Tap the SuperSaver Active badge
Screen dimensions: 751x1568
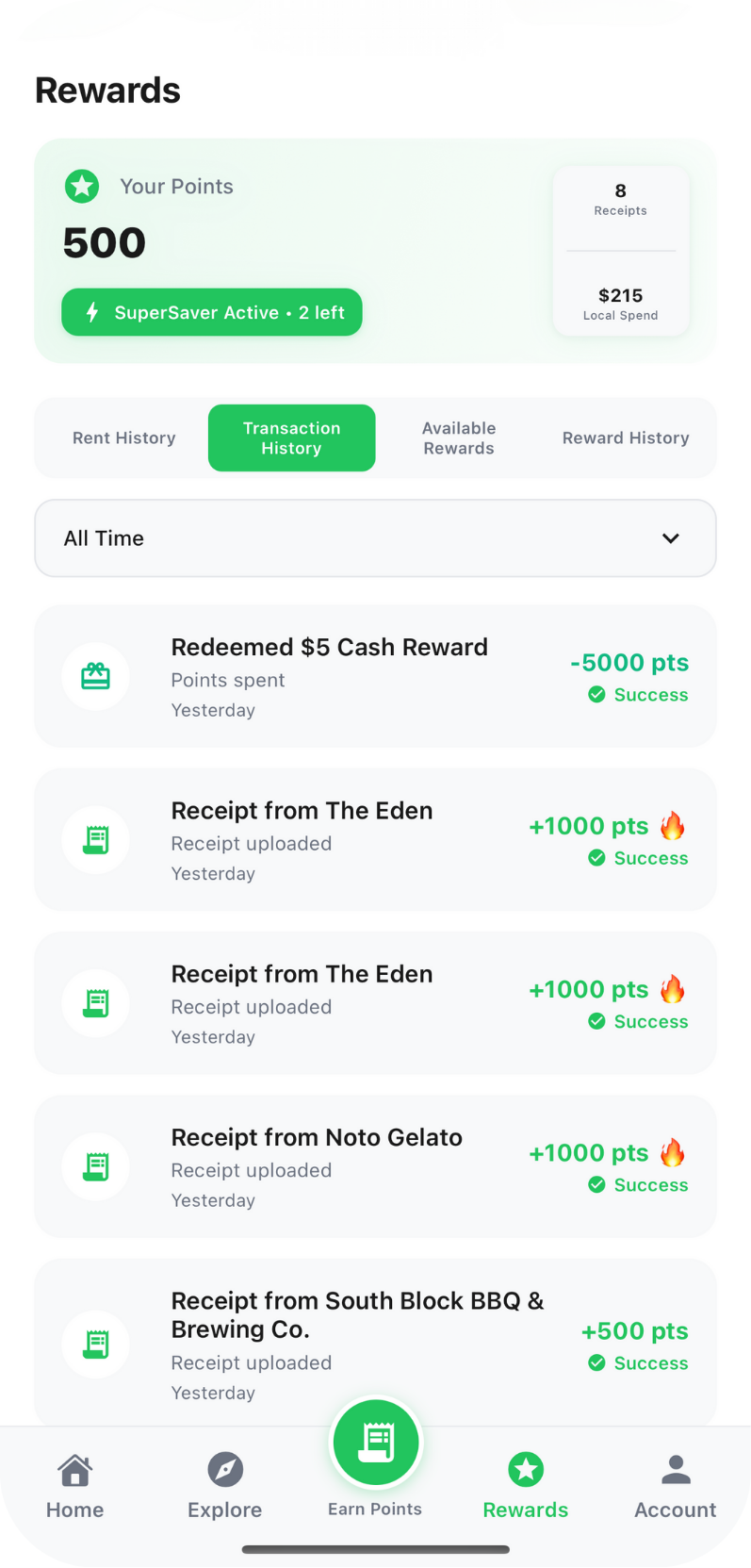coord(212,312)
